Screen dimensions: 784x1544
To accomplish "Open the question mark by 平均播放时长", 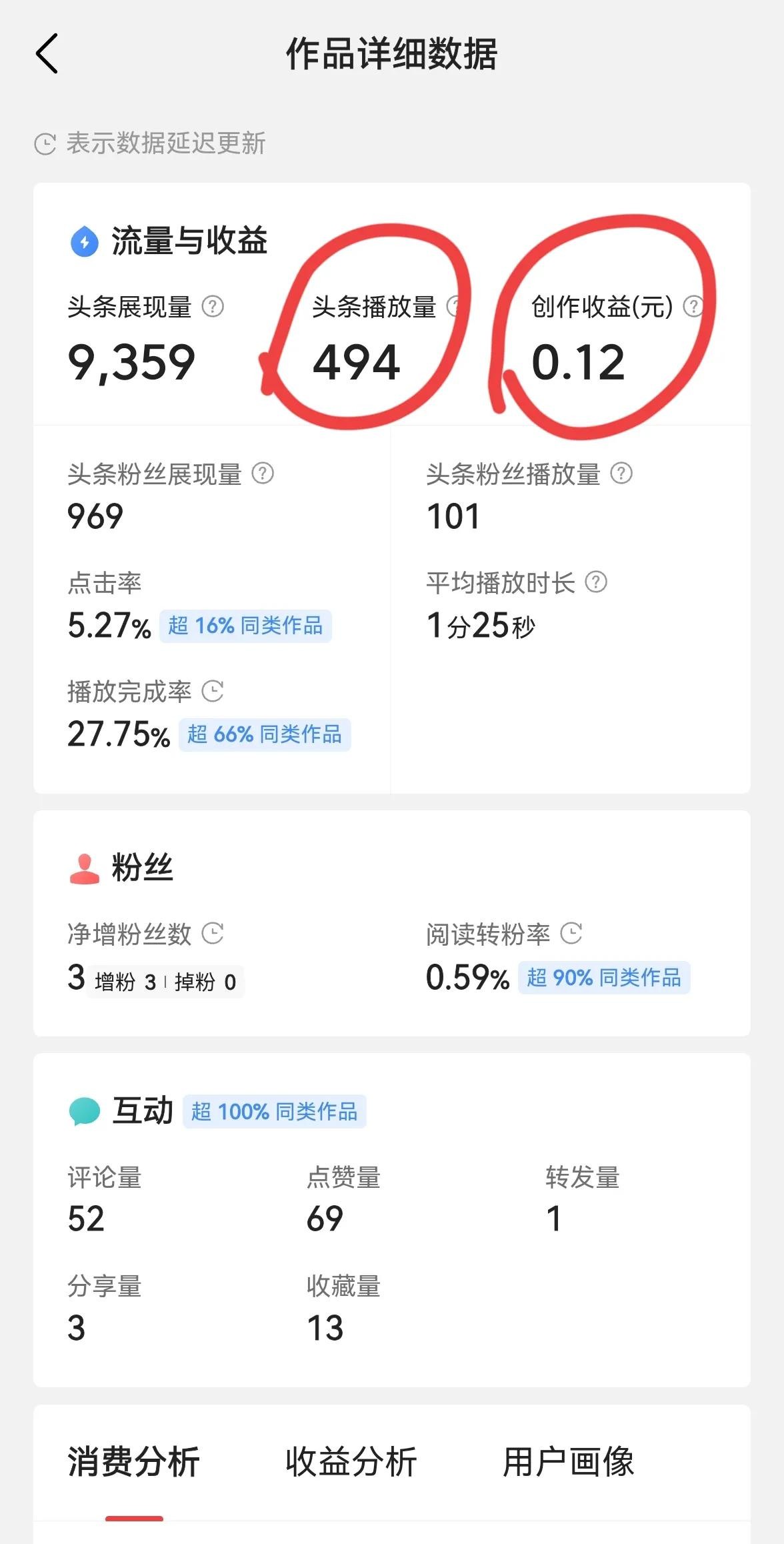I will (x=596, y=582).
